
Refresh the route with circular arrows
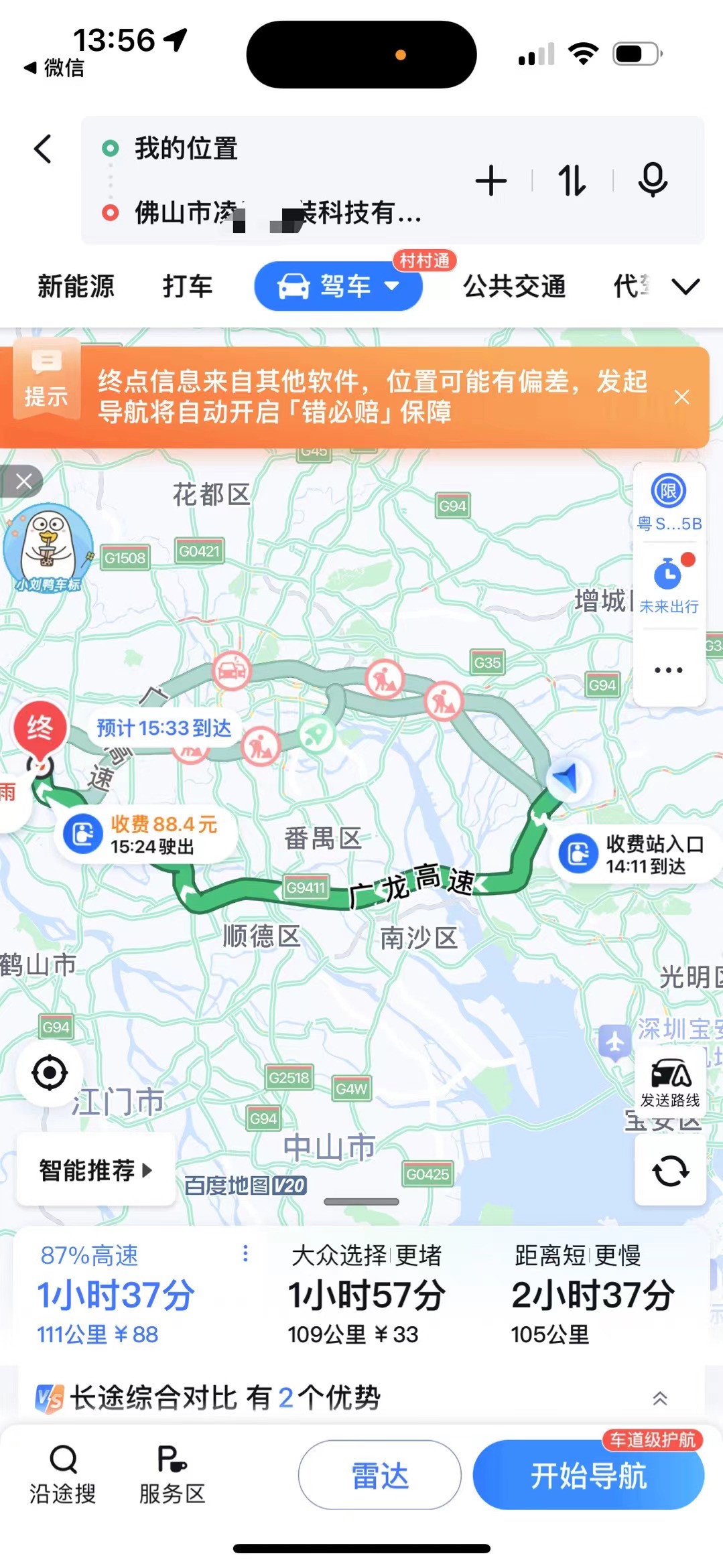click(670, 1171)
